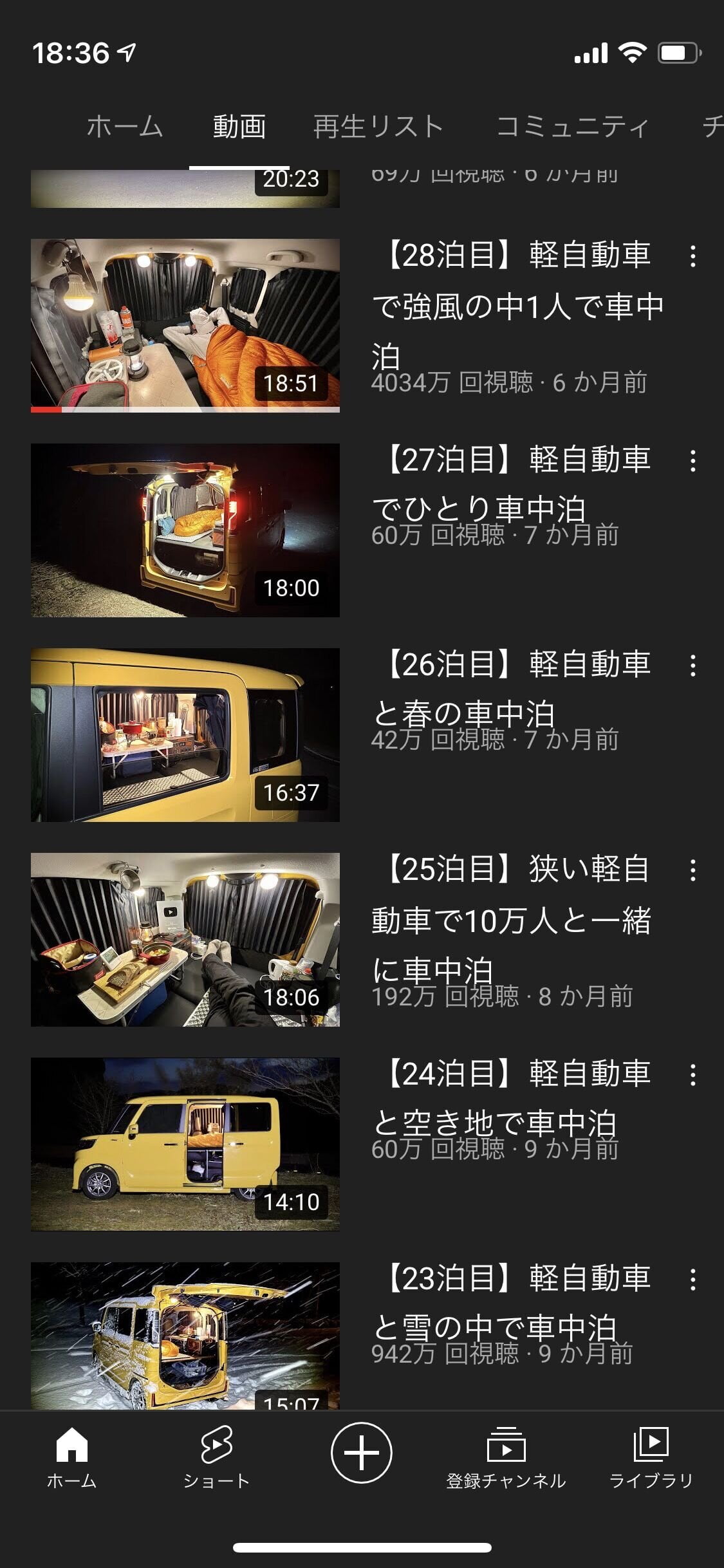Viewport: 724px width, 1568px height.
Task: Open more options for the 【23泊目】 video
Action: 692,1280
